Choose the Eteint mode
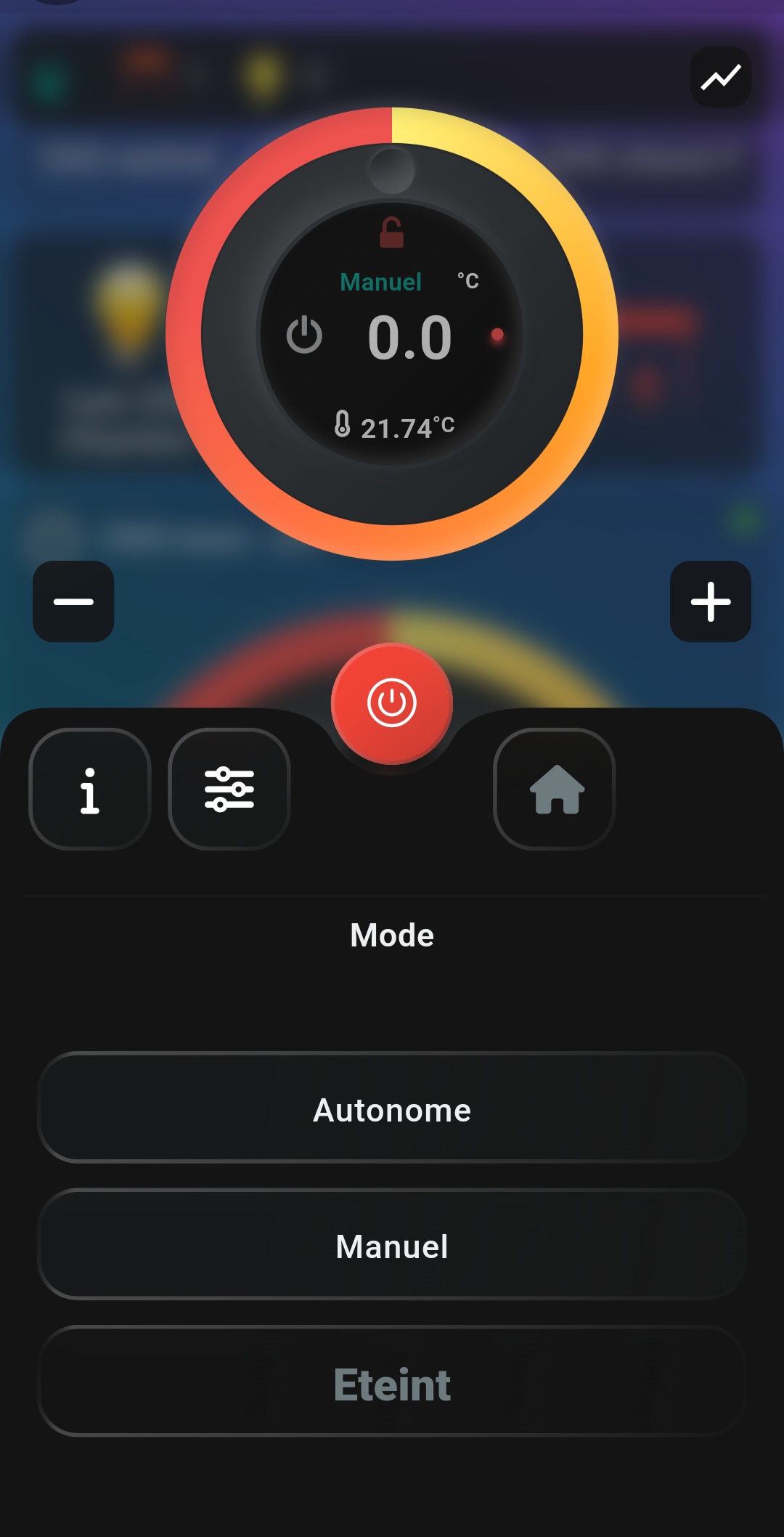The width and height of the screenshot is (784, 1537). pos(392,1382)
